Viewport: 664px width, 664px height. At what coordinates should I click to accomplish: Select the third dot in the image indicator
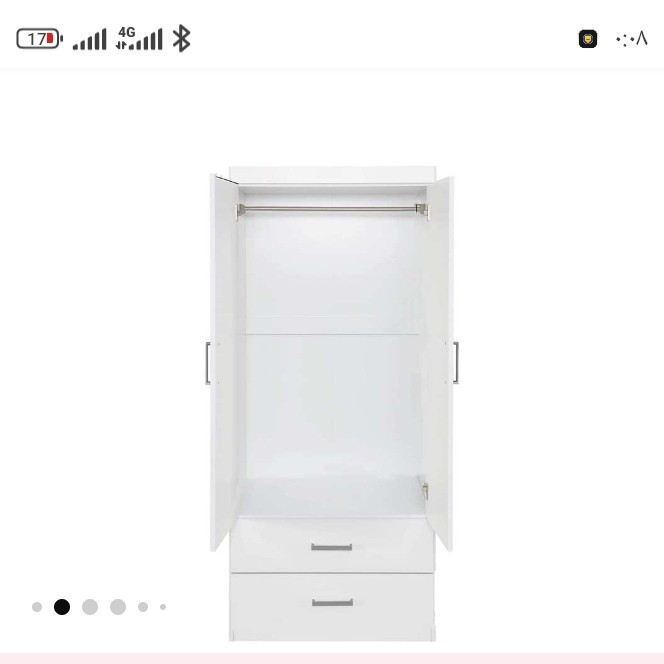(x=90, y=607)
